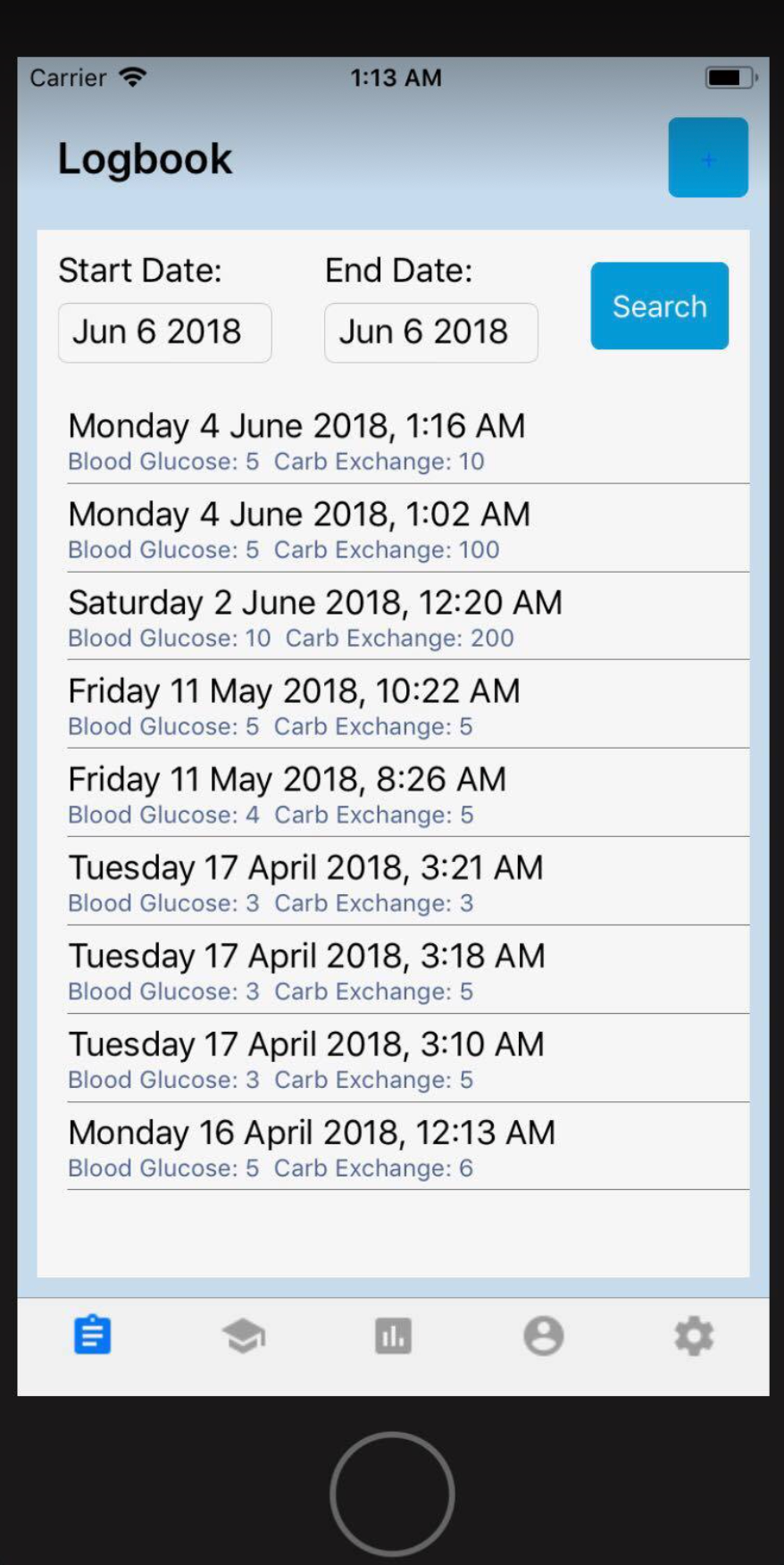Open the Tuesday 17 April 3:10 AM entry
784x1565 pixels.
tap(408, 1059)
